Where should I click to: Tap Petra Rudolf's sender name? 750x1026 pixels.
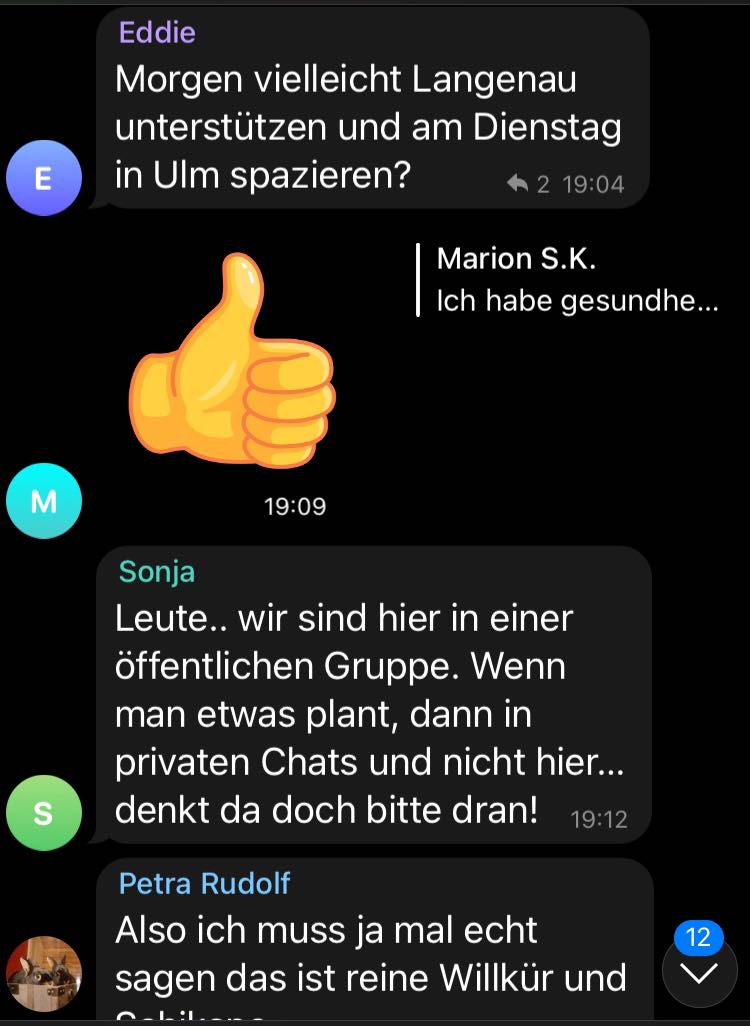204,884
